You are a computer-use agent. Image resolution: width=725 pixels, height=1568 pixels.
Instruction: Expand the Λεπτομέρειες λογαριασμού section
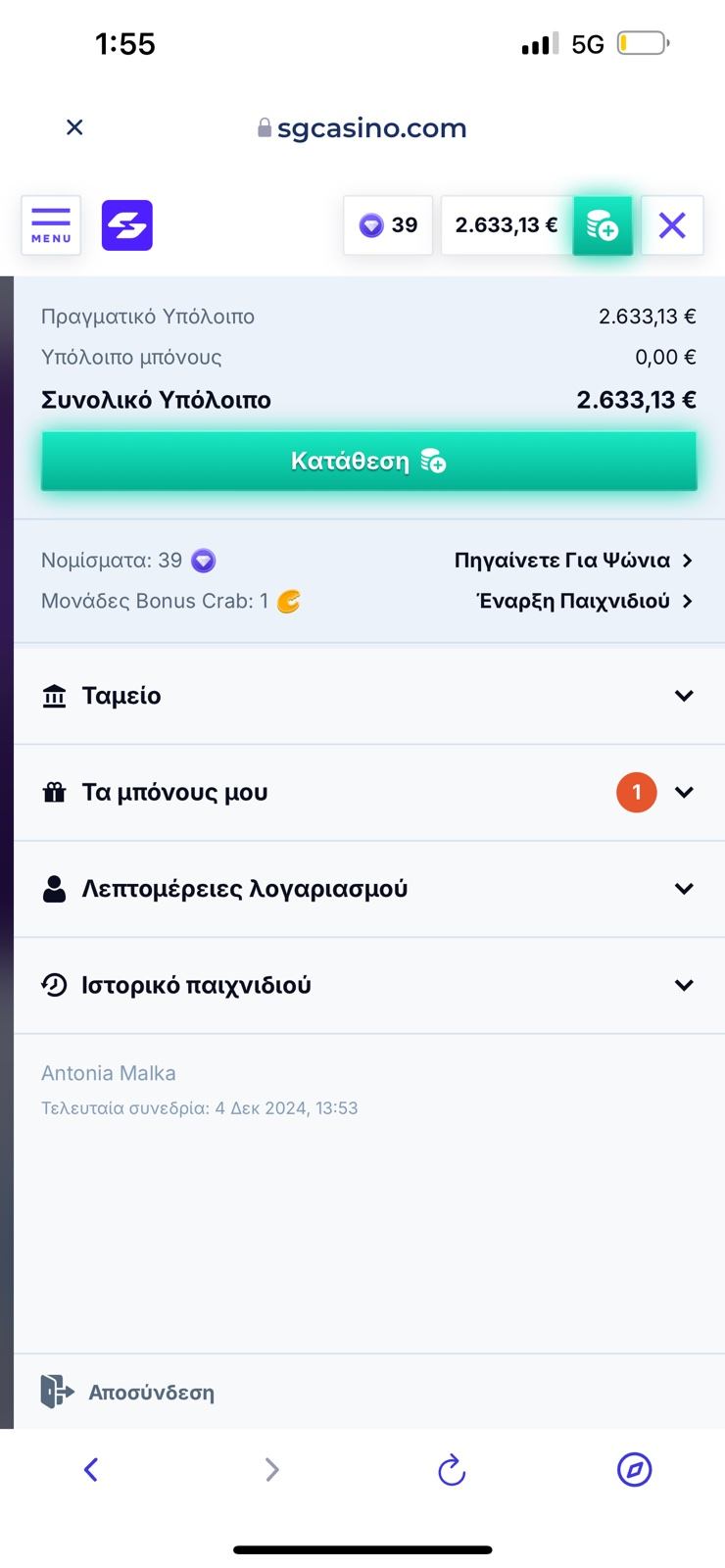click(x=368, y=889)
